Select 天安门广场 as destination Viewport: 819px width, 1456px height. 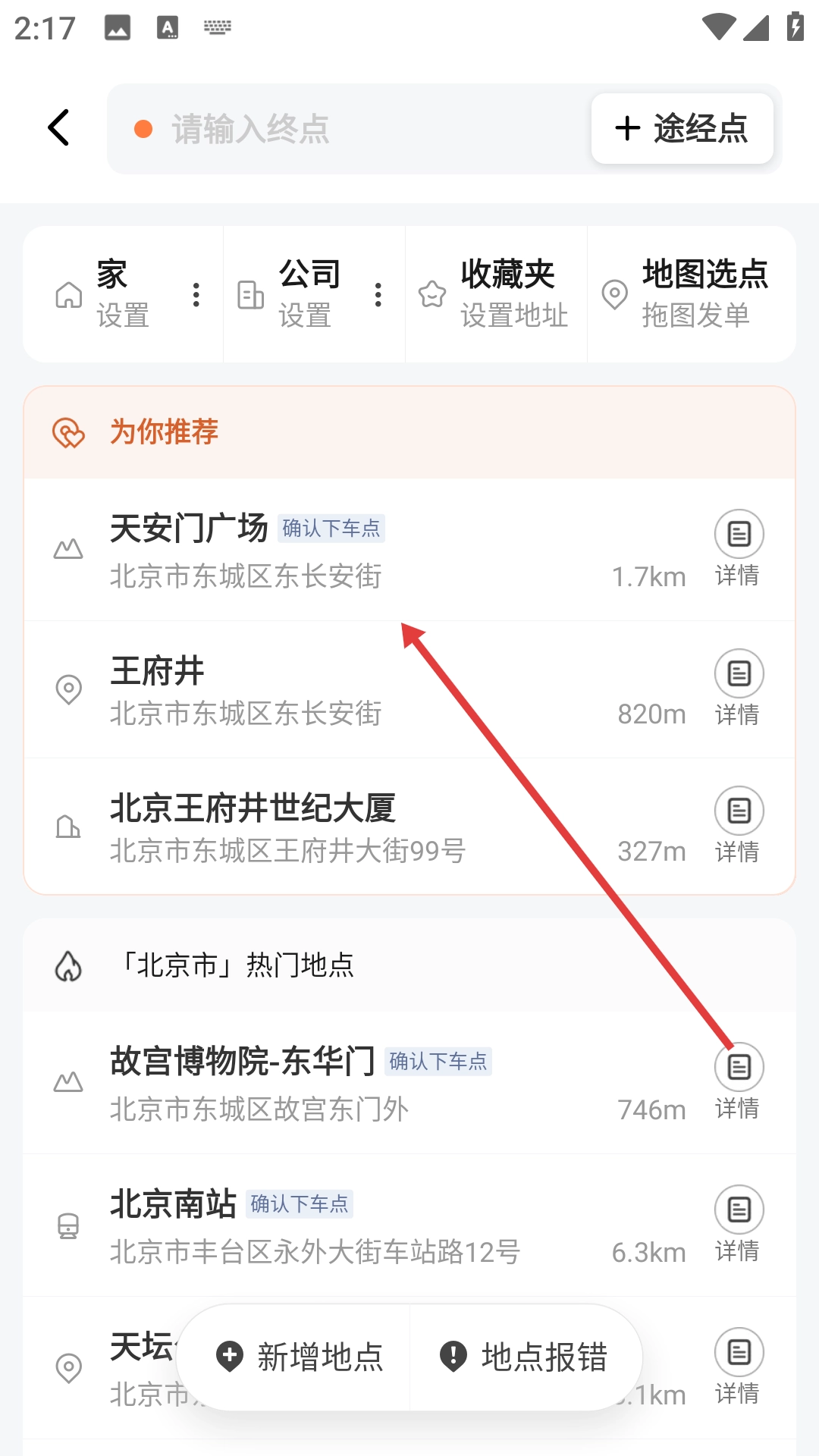coord(341,551)
